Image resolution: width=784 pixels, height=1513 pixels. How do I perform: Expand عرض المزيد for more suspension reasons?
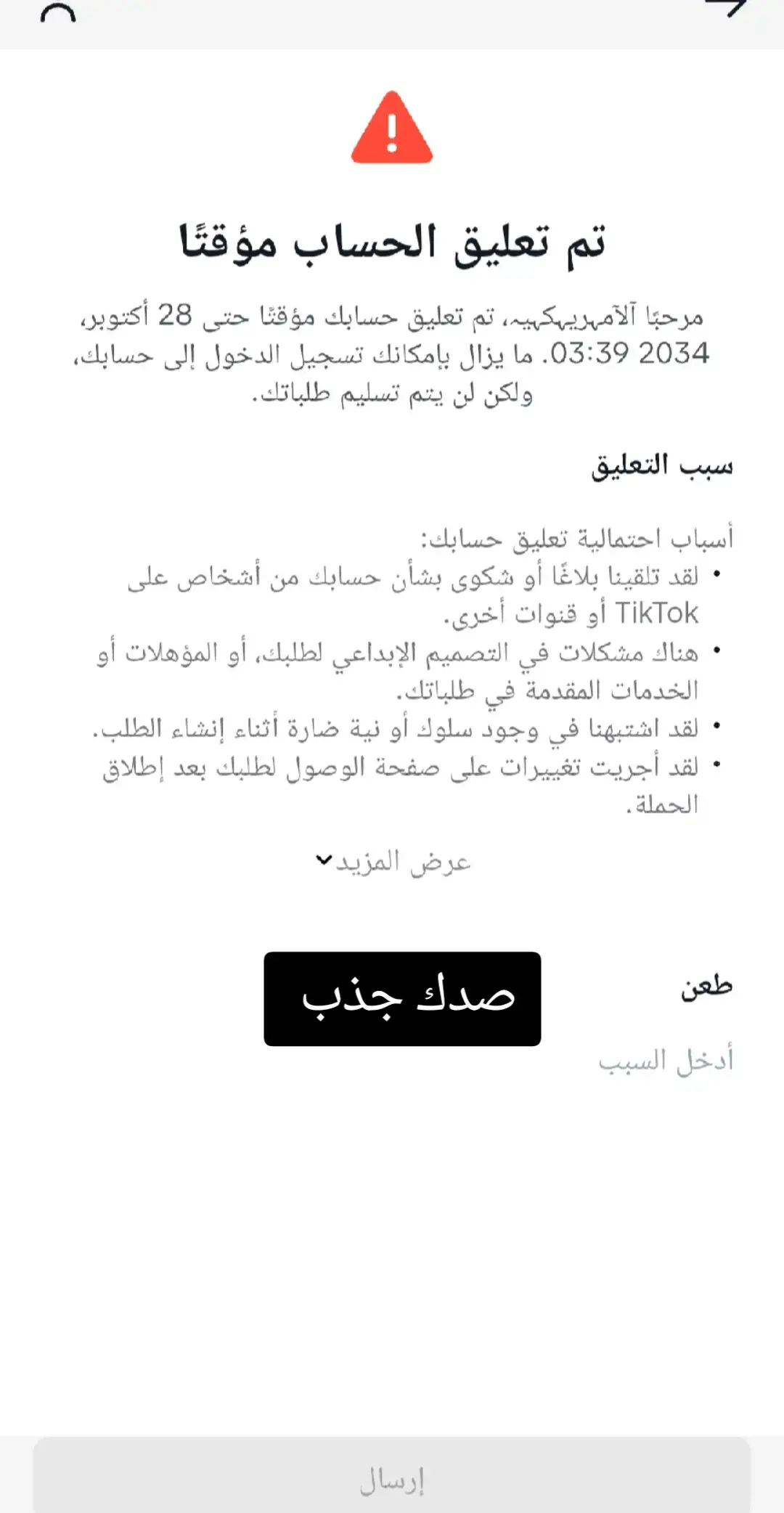point(393,862)
